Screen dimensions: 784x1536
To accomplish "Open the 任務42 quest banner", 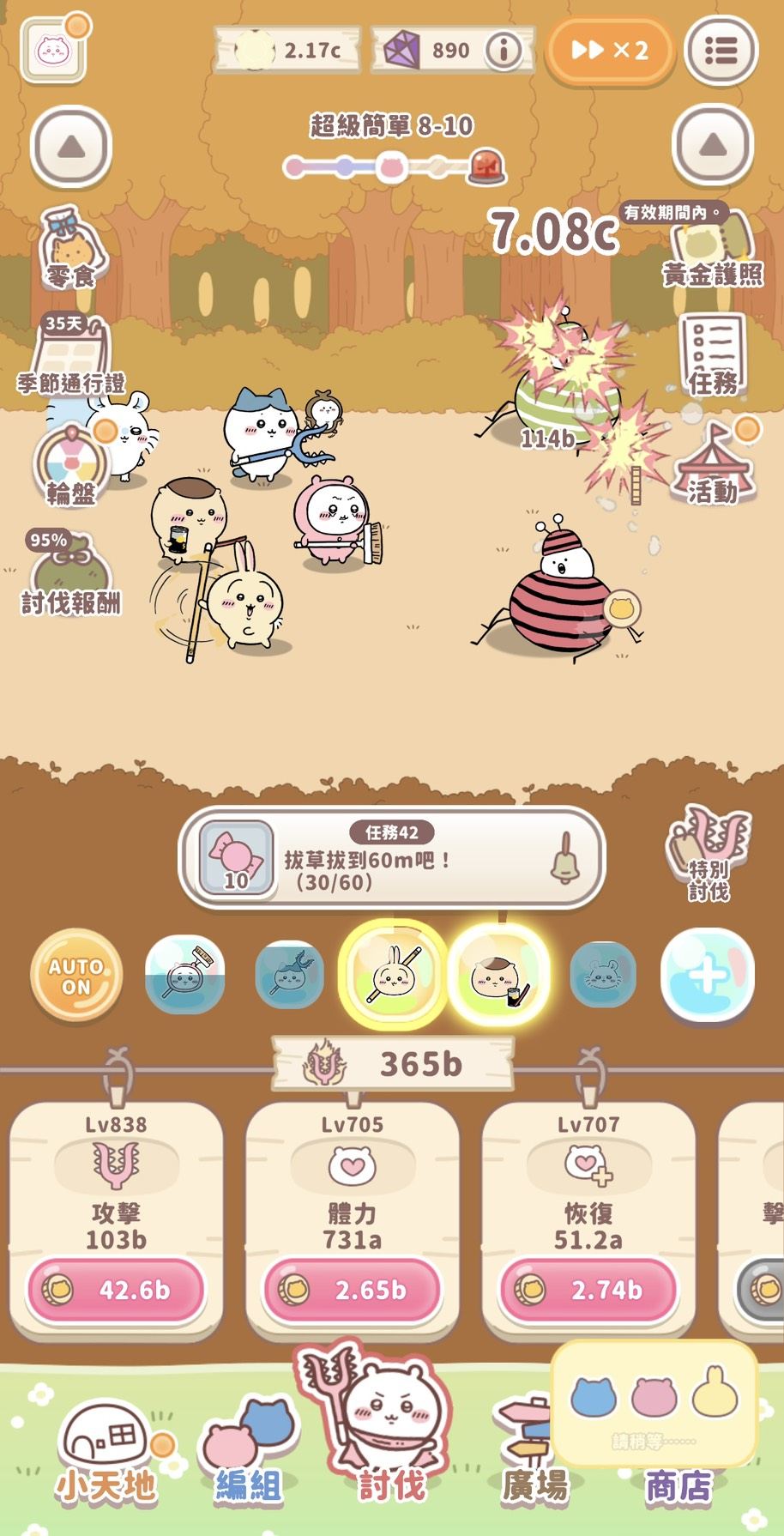I will coord(391,857).
